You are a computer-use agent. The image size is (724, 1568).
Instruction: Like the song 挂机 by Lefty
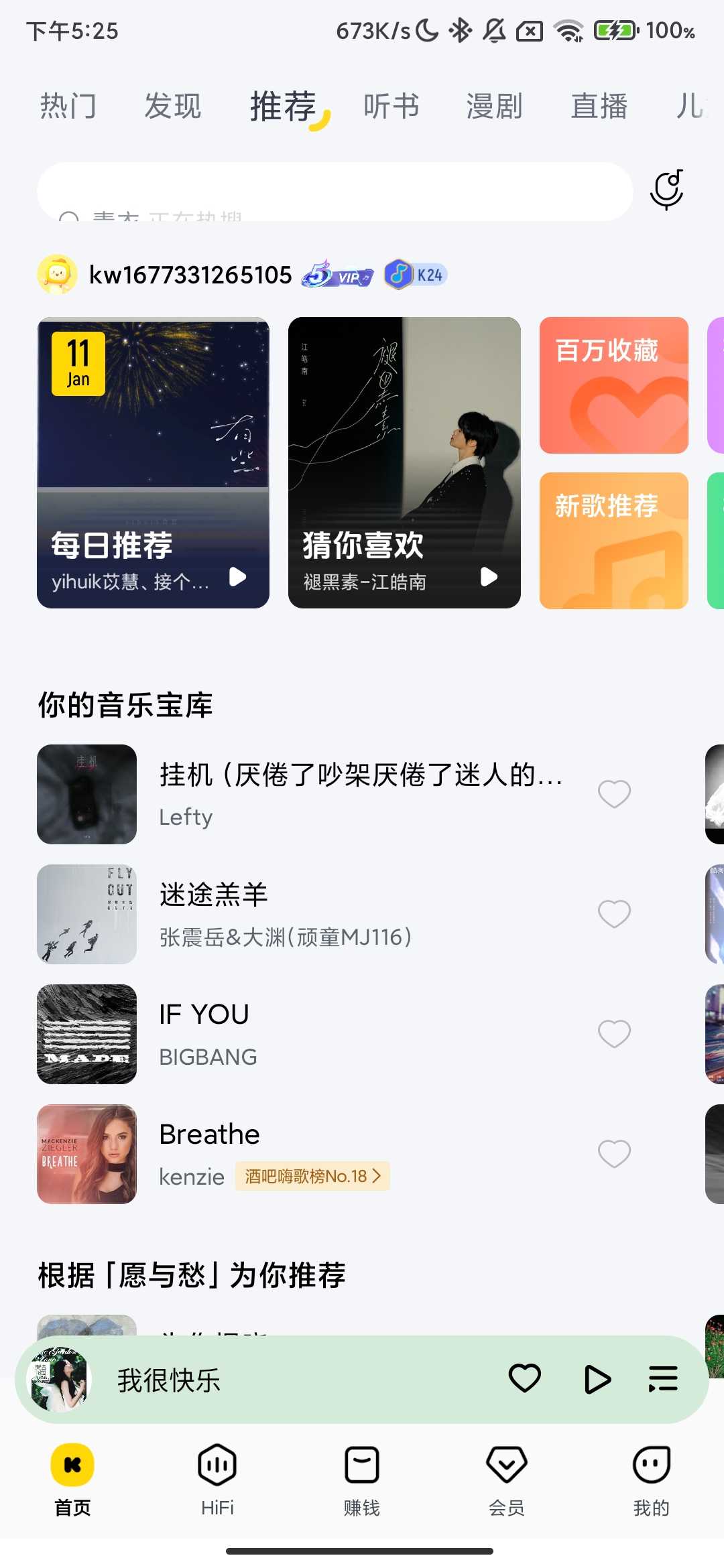[614, 794]
